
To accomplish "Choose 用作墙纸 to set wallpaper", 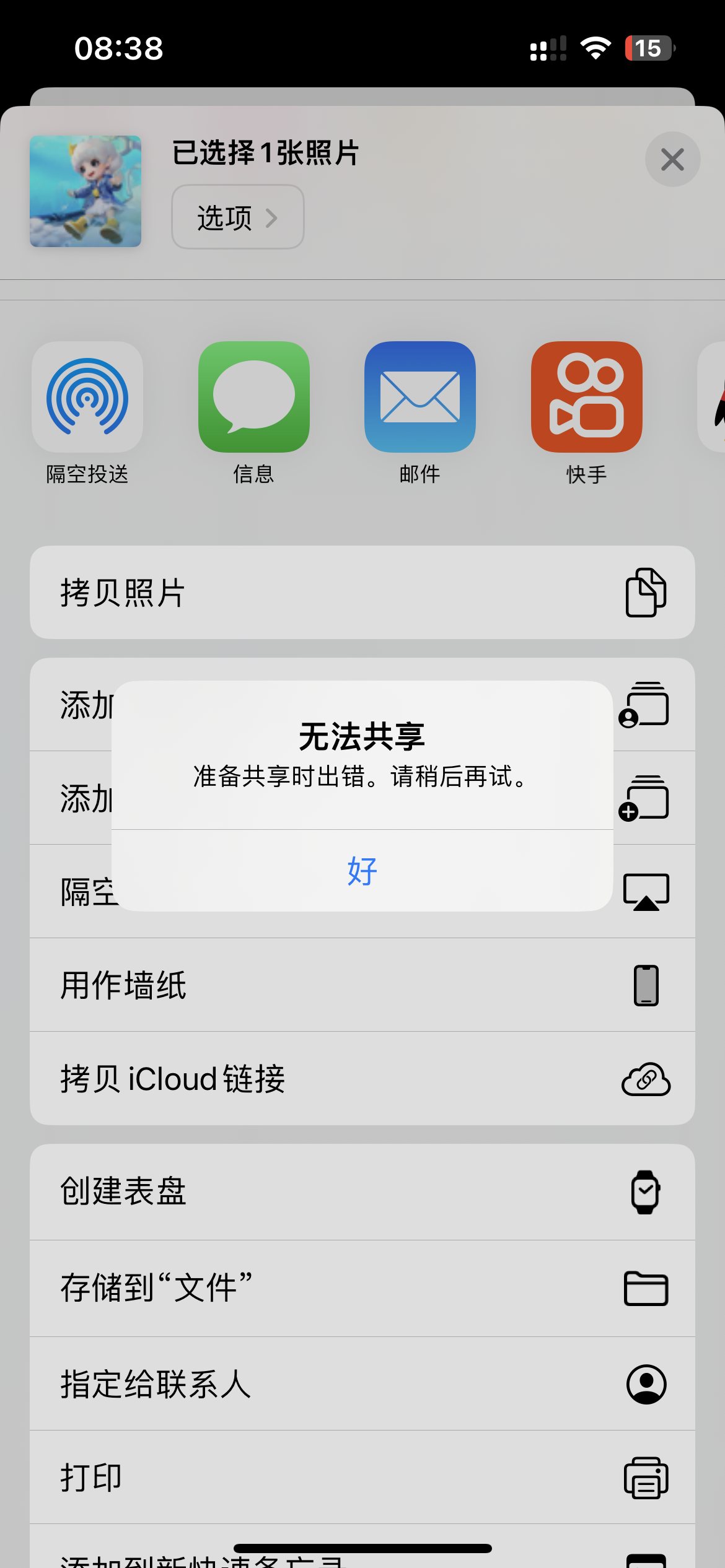I will [x=362, y=985].
